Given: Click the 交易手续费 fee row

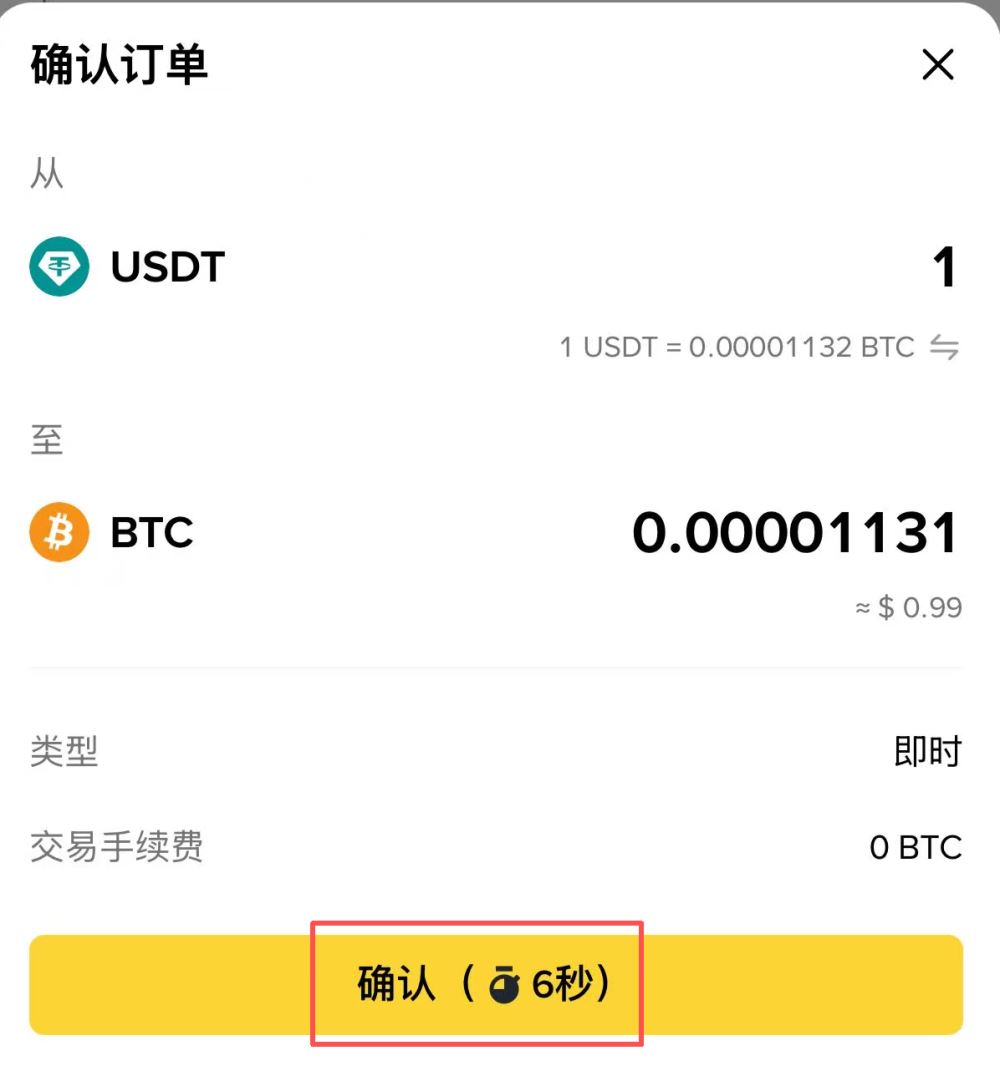Looking at the screenshot, I should [116, 847].
